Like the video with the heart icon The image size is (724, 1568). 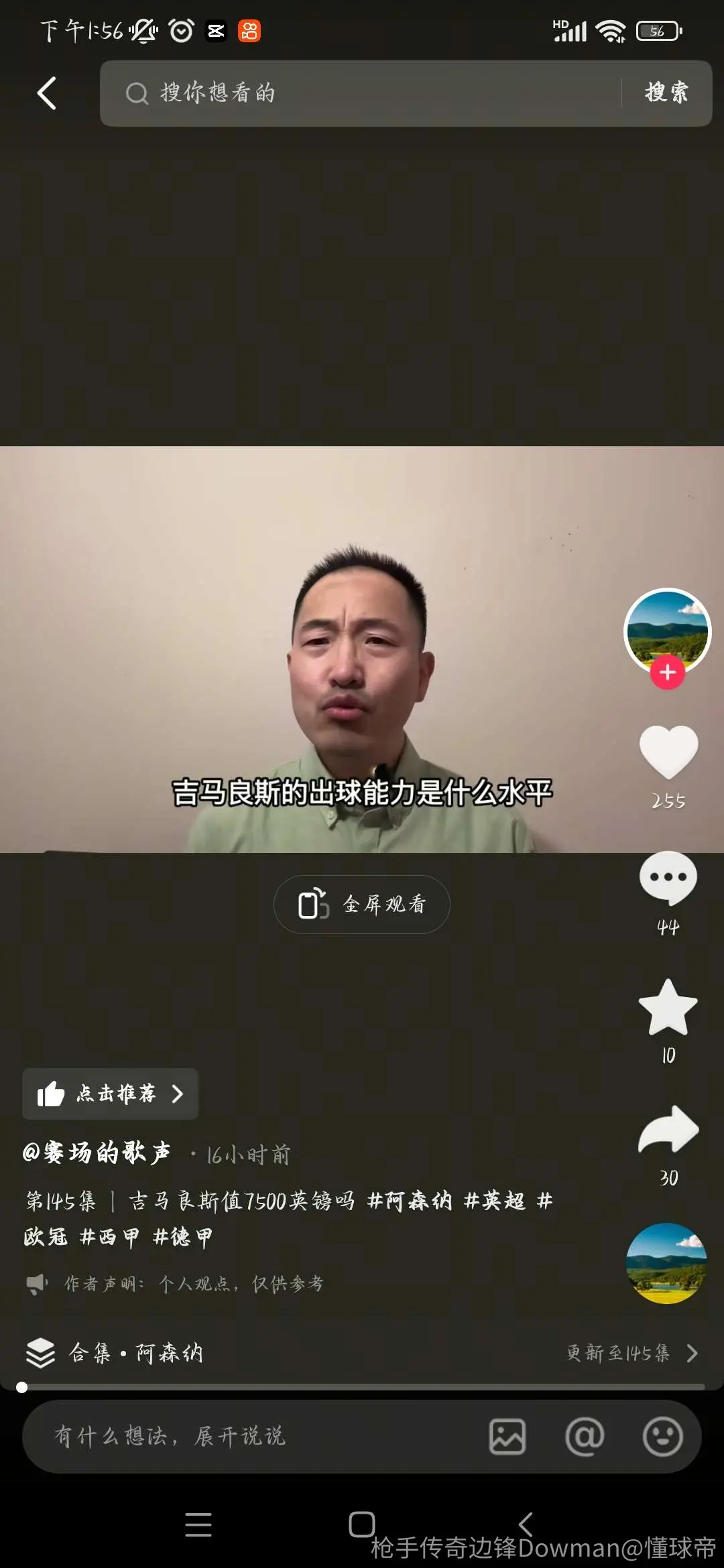pos(668,753)
